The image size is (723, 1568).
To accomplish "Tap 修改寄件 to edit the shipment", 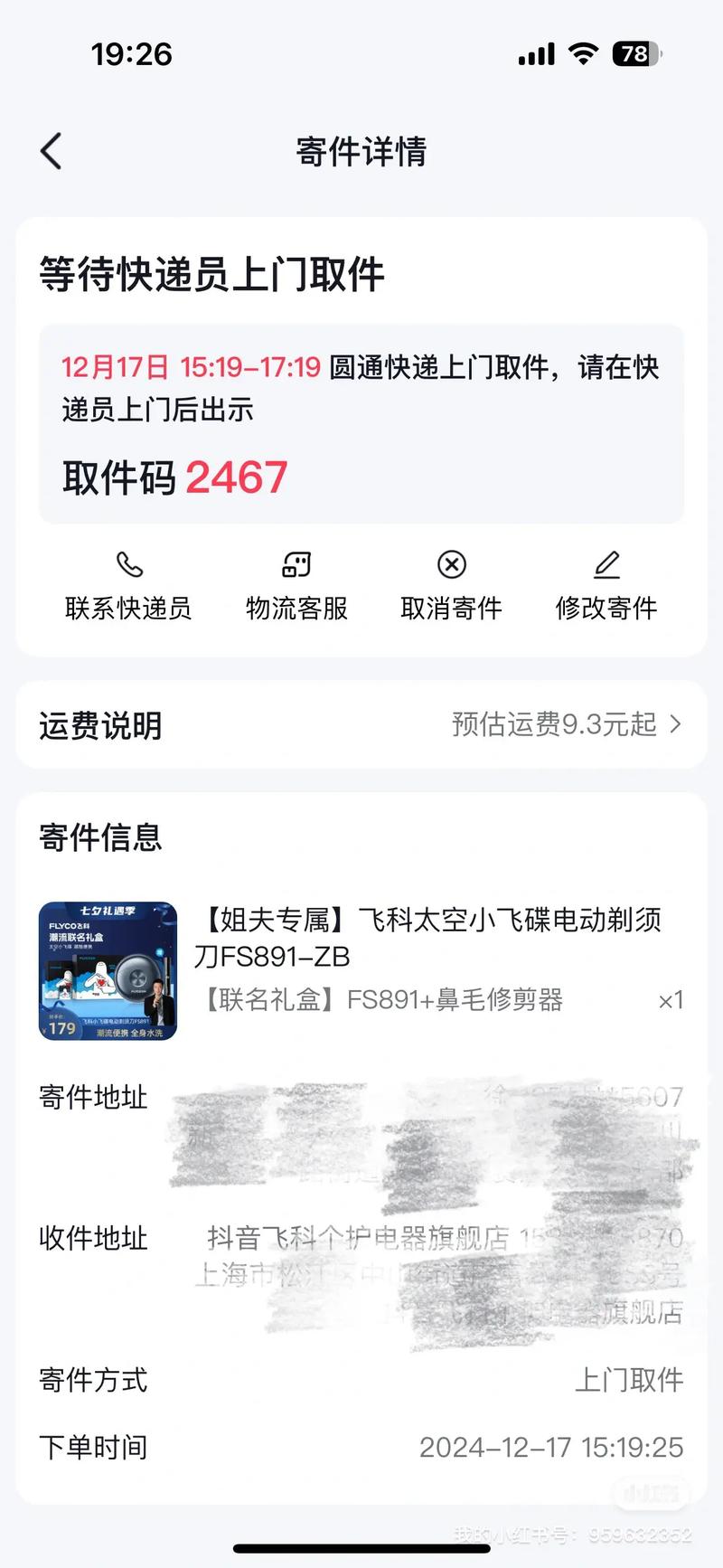I will pyautogui.click(x=606, y=608).
